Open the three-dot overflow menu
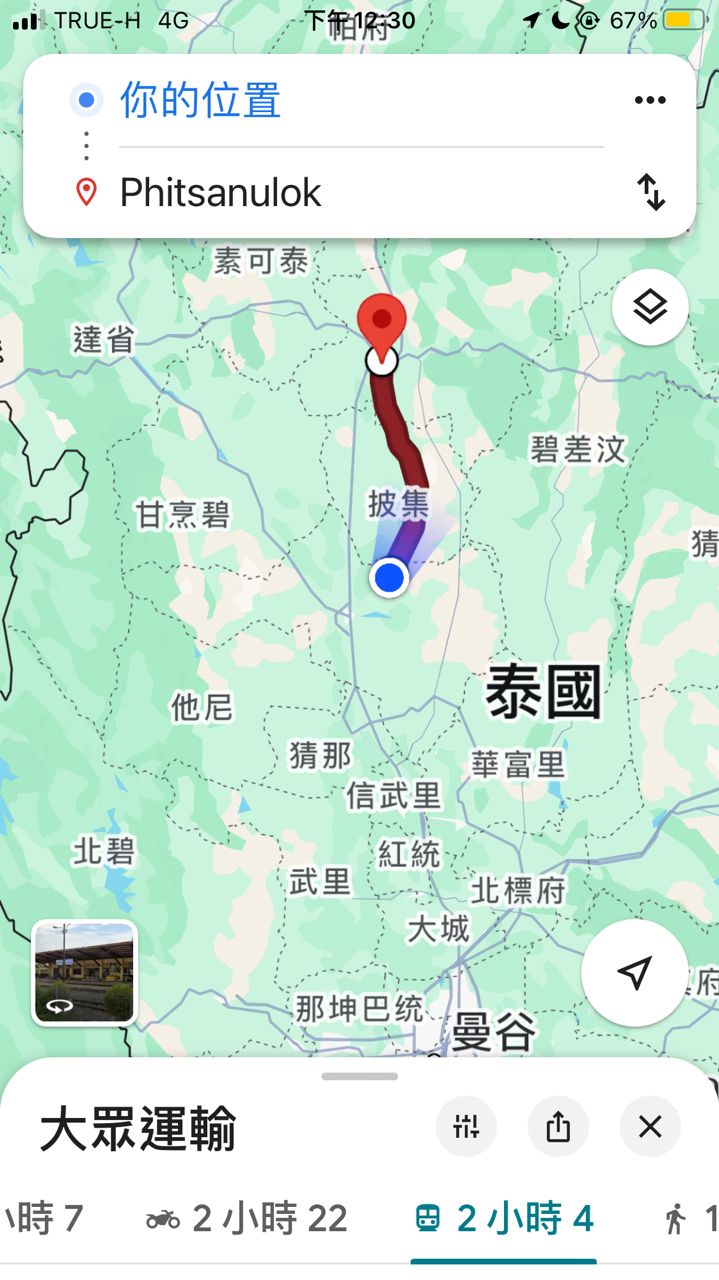Image resolution: width=719 pixels, height=1280 pixels. 650,100
